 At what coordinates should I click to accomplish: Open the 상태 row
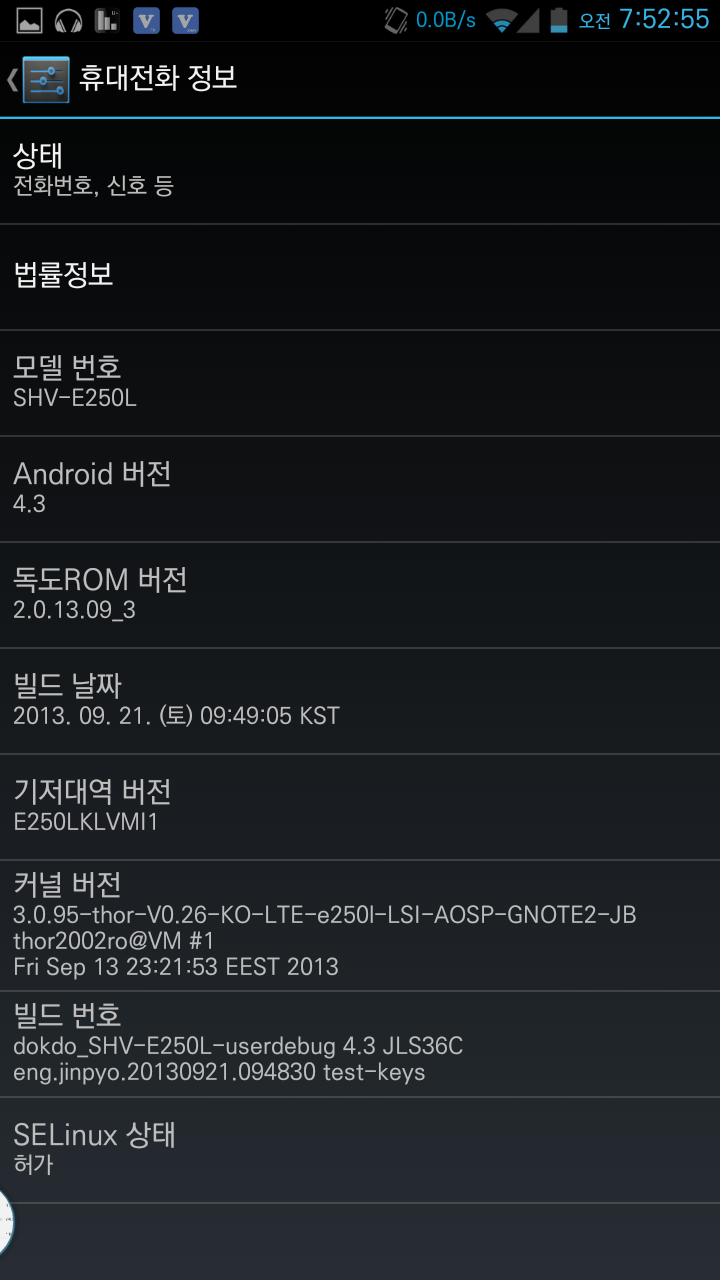[x=360, y=171]
